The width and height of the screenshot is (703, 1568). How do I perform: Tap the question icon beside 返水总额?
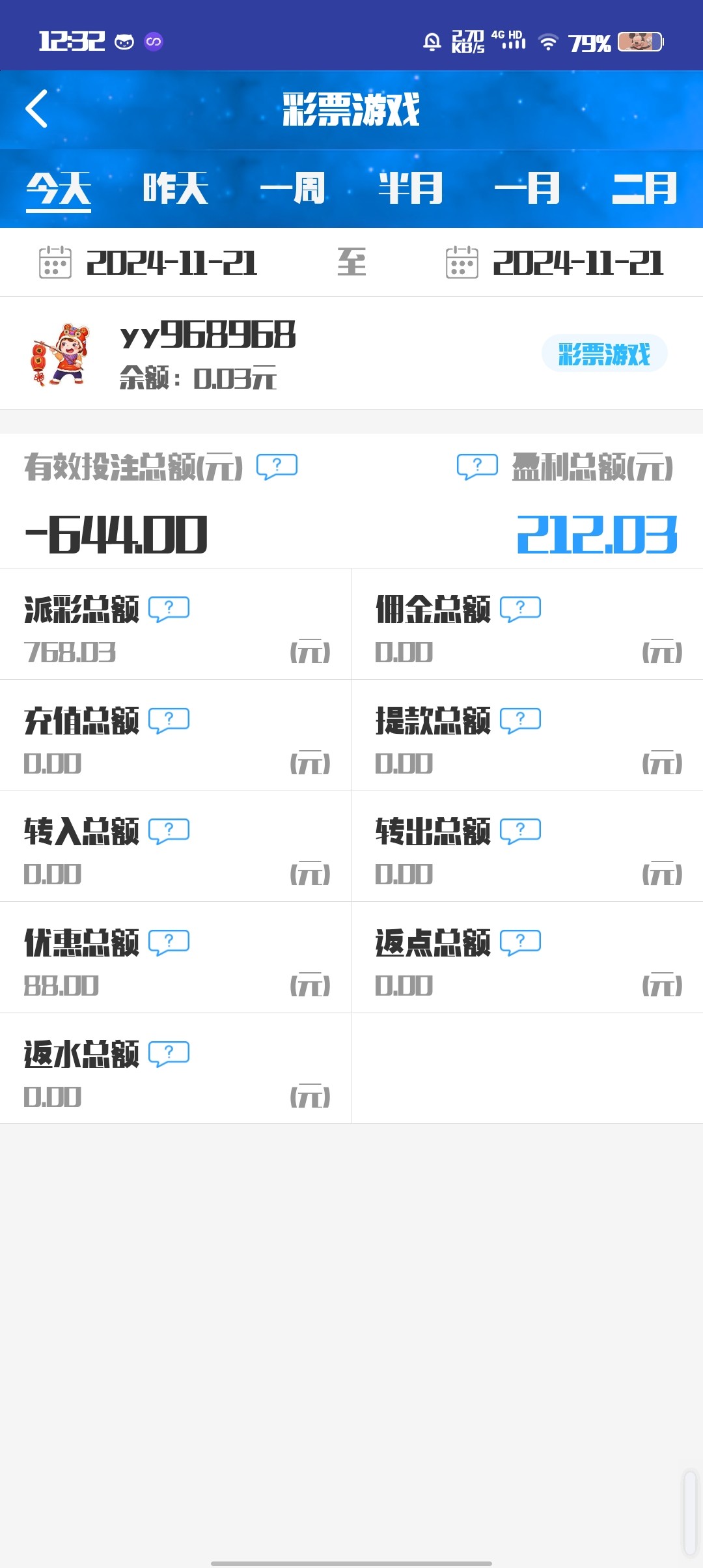169,1054
